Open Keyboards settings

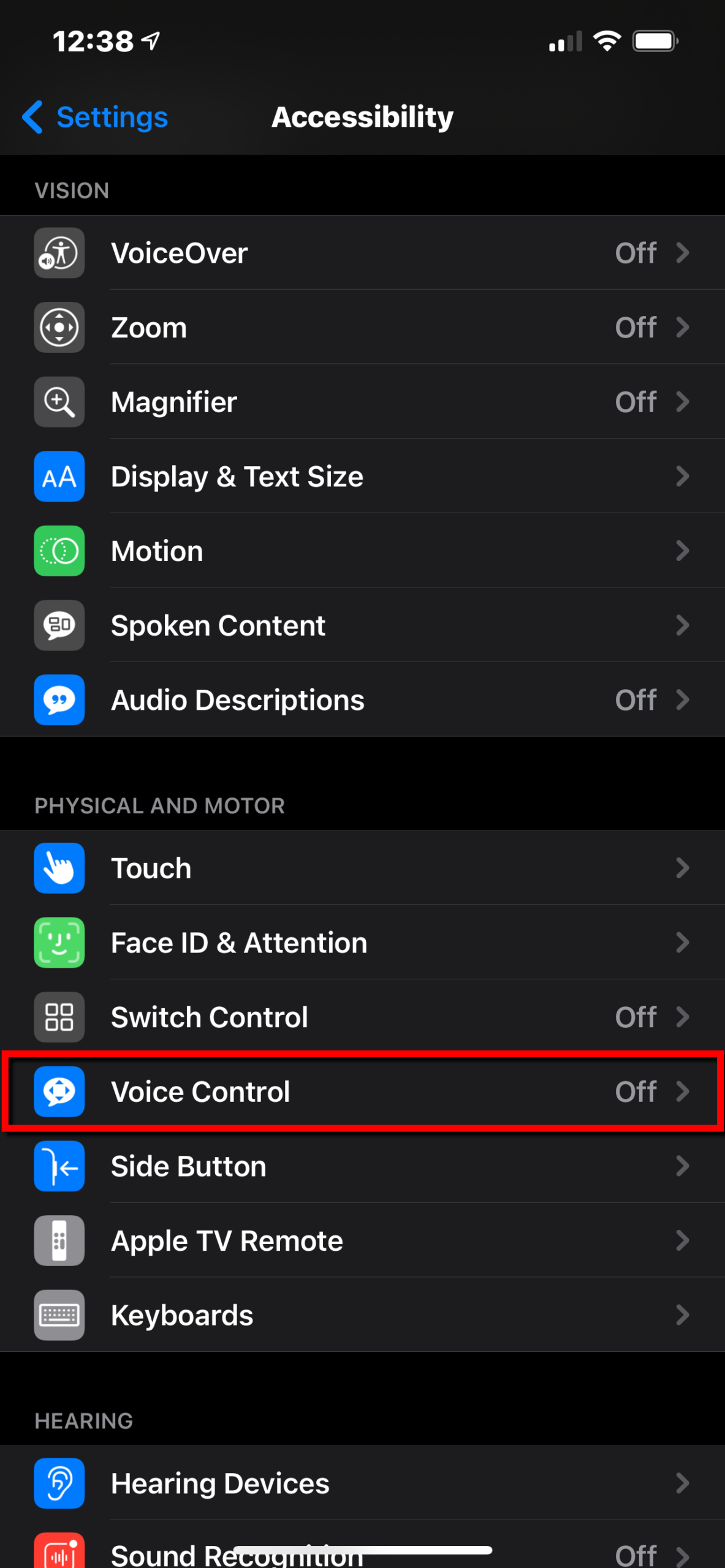pyautogui.click(x=362, y=1315)
